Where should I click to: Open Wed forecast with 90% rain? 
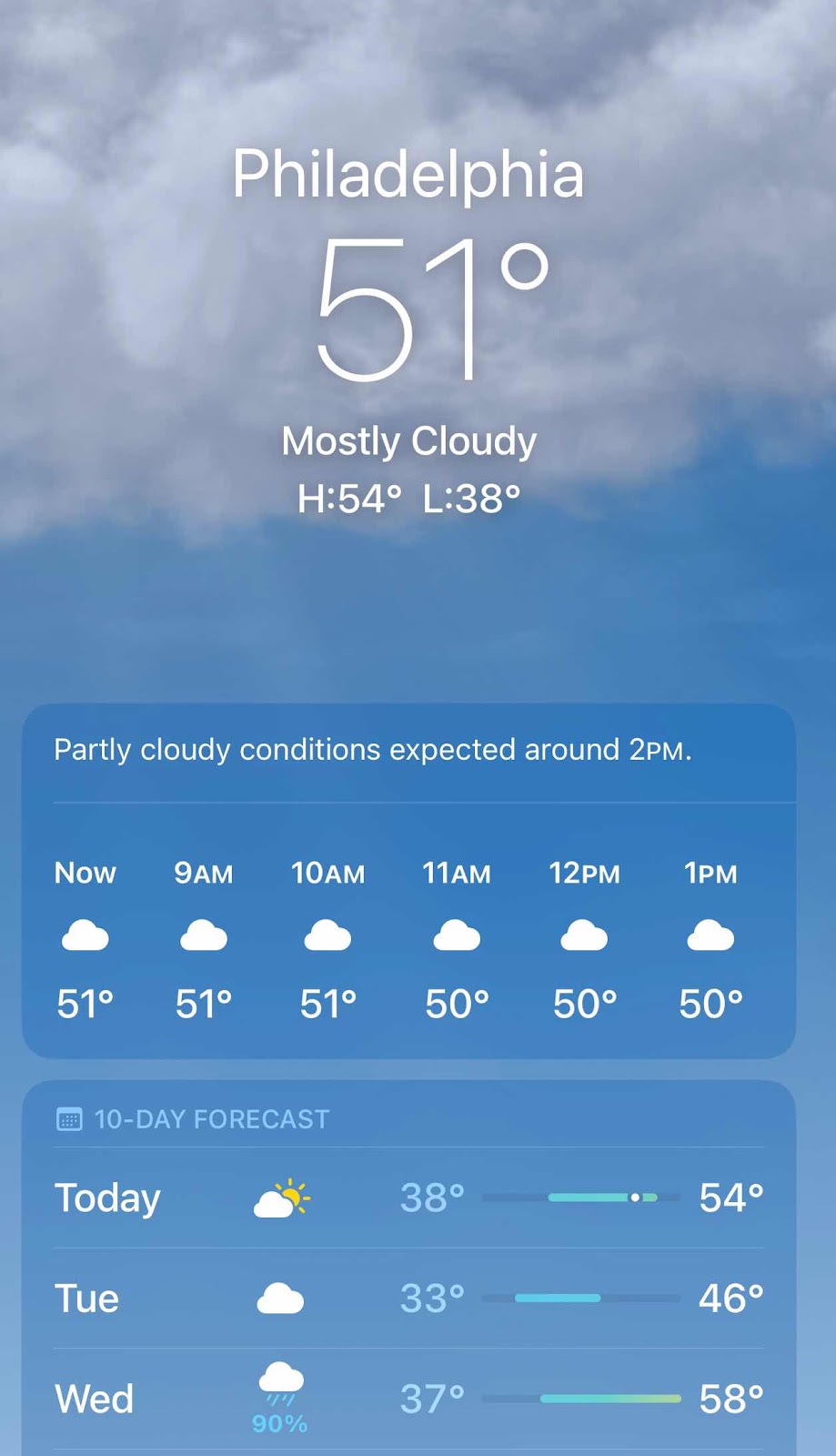(x=408, y=1400)
